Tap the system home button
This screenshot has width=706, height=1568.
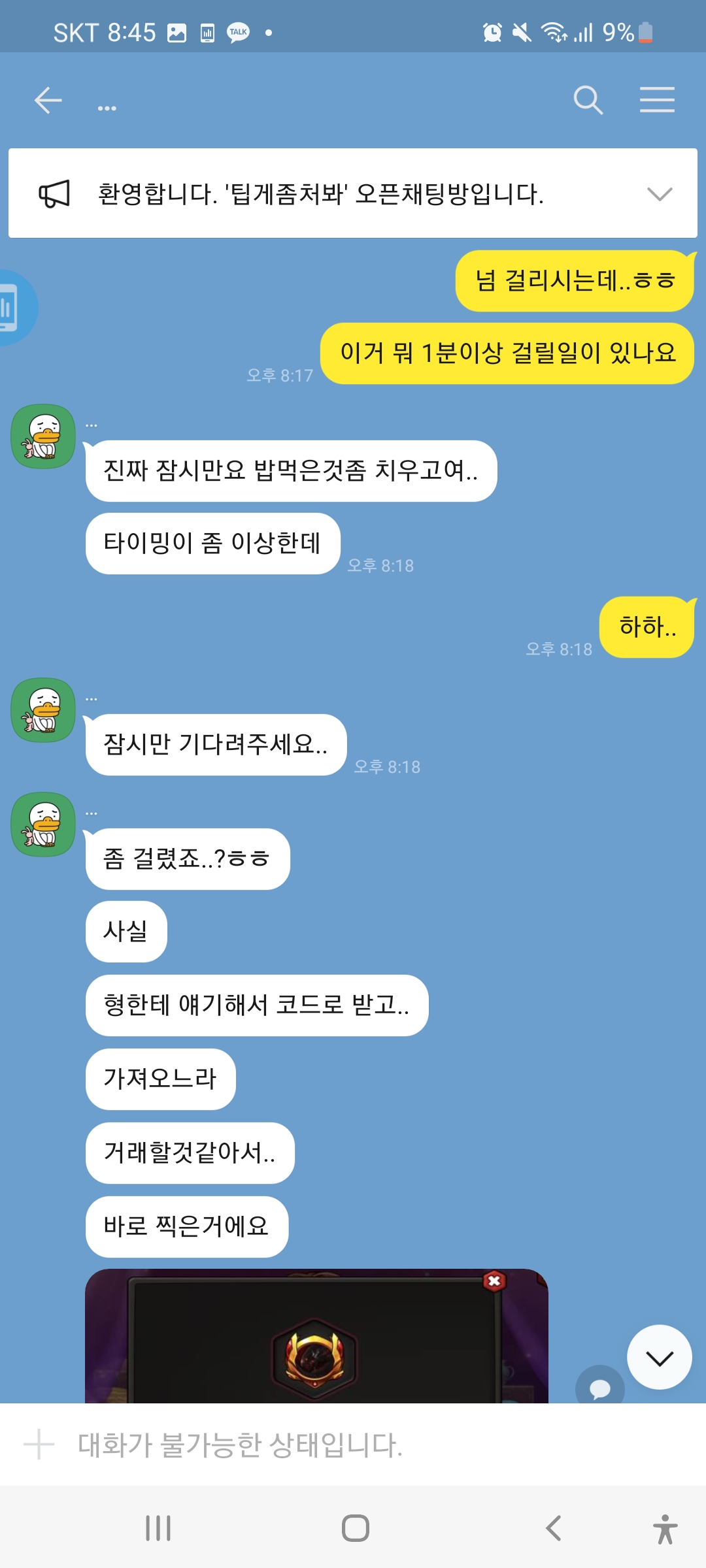tap(355, 1528)
